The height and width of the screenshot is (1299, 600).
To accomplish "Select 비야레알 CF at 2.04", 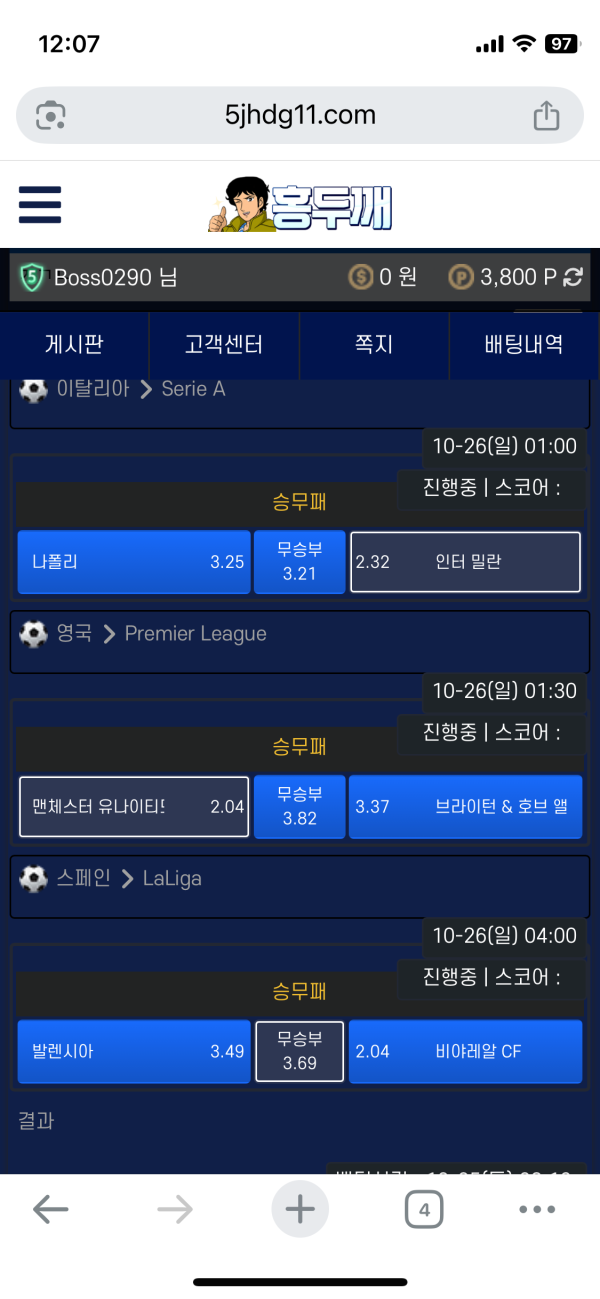I will pyautogui.click(x=465, y=1051).
